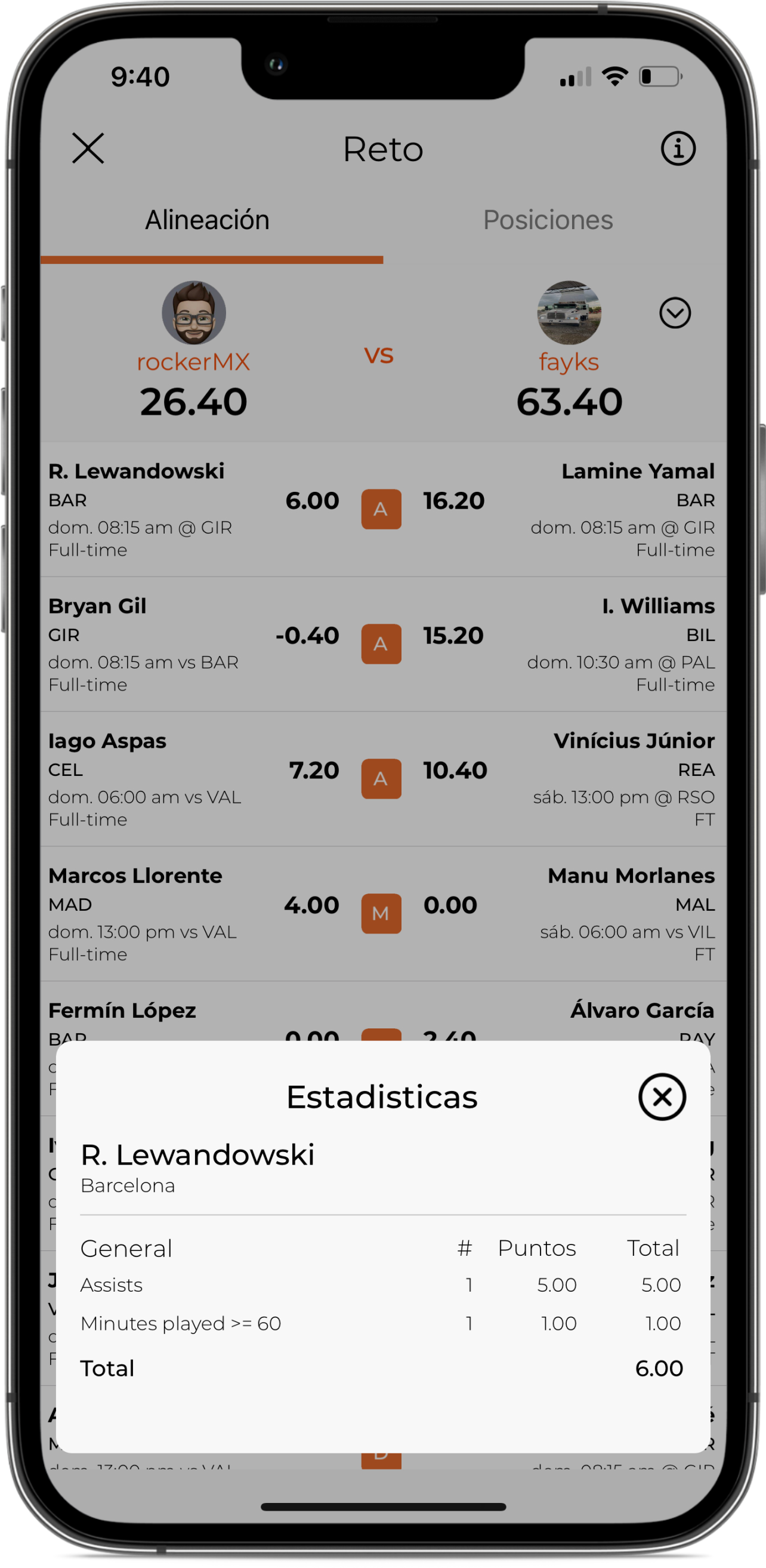
Task: View stats for Lamine Yamal
Action: (637, 471)
